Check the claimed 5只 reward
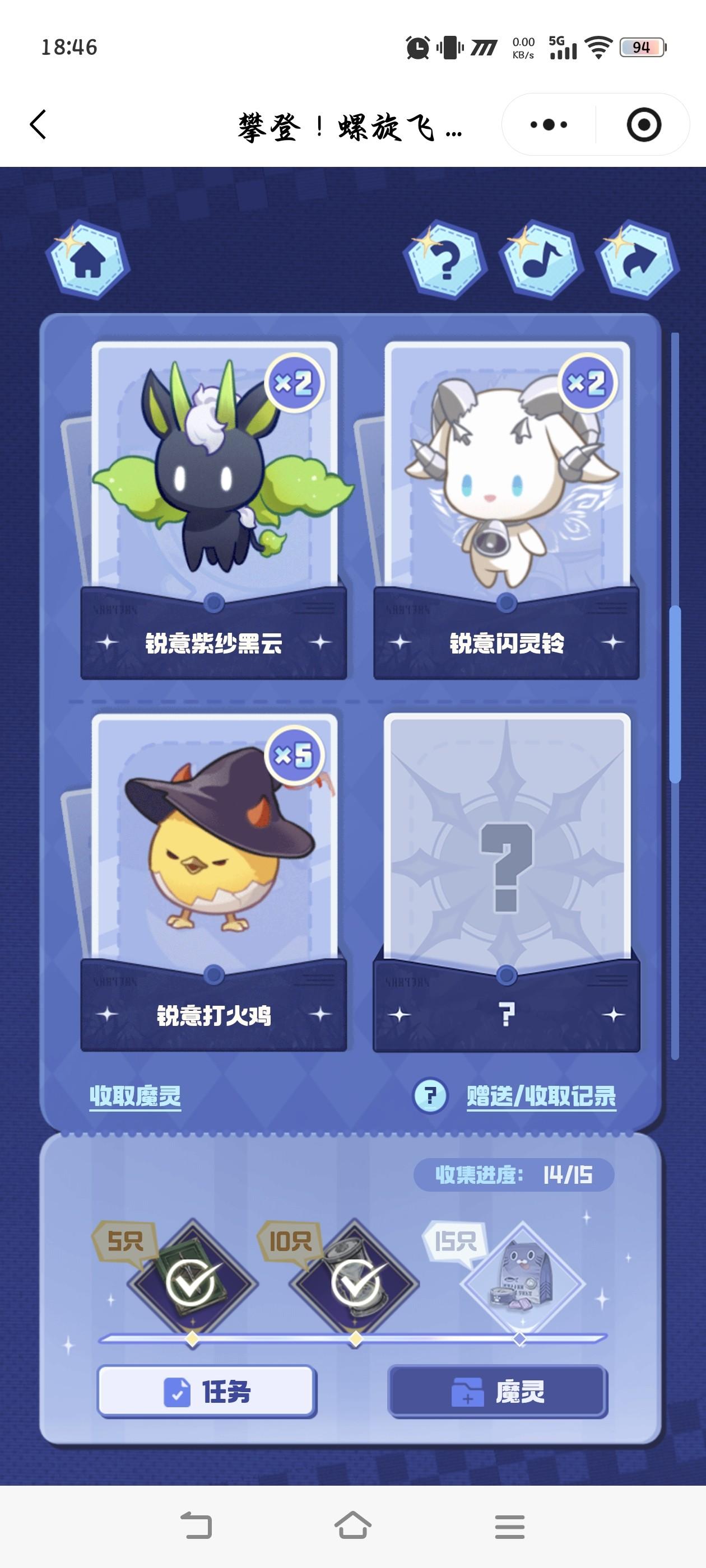 click(x=193, y=1282)
